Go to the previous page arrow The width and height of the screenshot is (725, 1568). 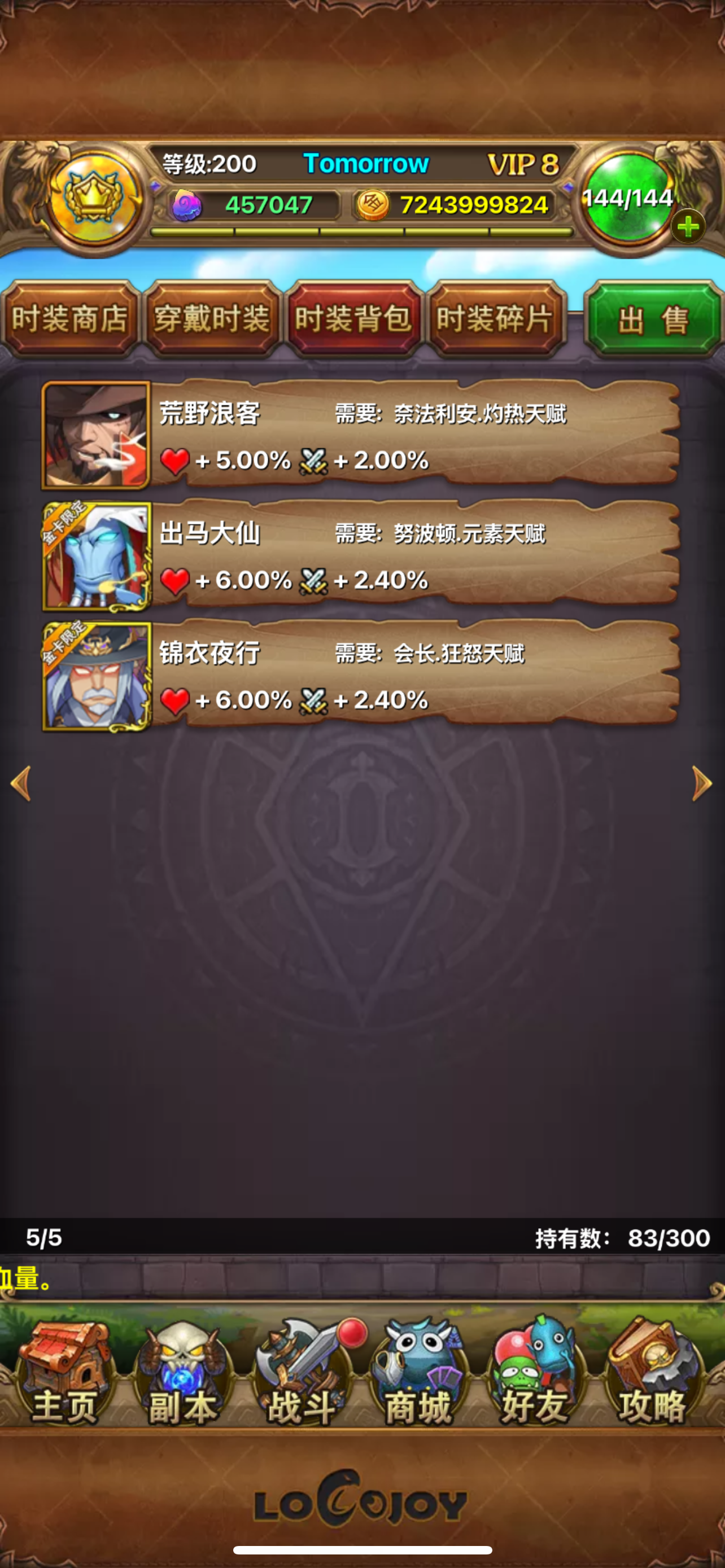(21, 783)
